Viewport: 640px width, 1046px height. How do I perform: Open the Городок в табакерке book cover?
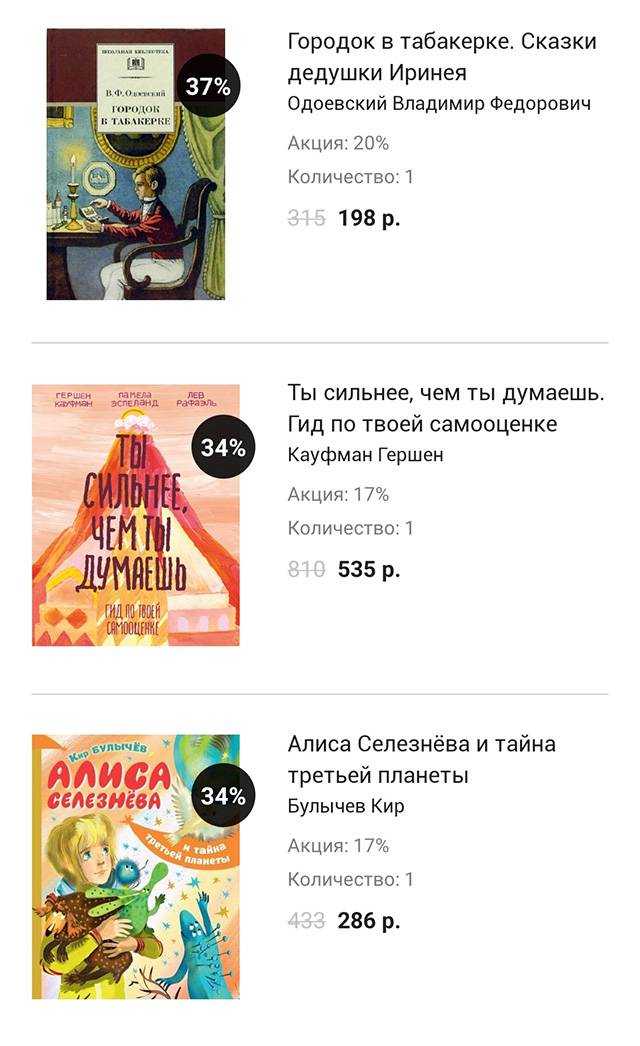coord(135,165)
